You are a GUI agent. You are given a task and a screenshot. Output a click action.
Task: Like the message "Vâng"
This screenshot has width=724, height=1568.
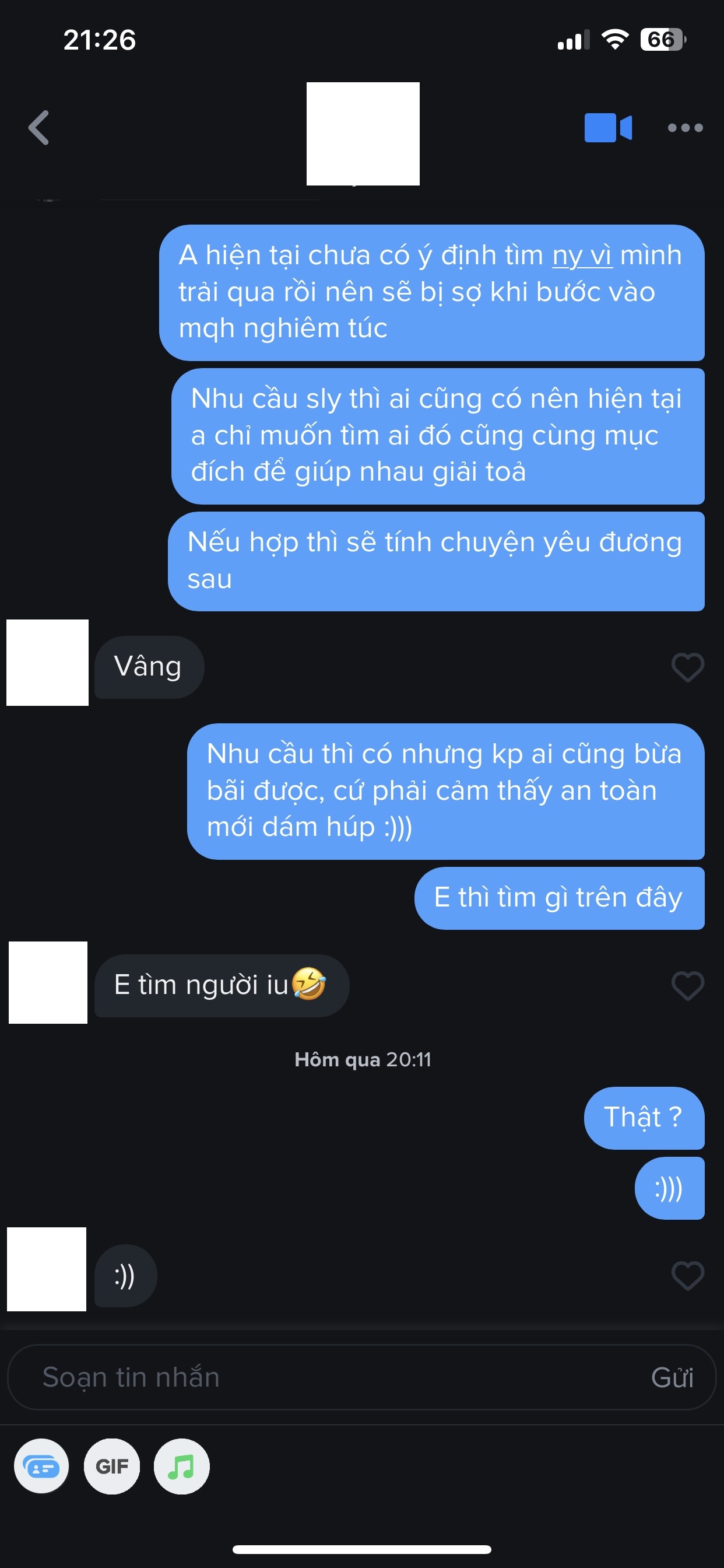click(687, 667)
